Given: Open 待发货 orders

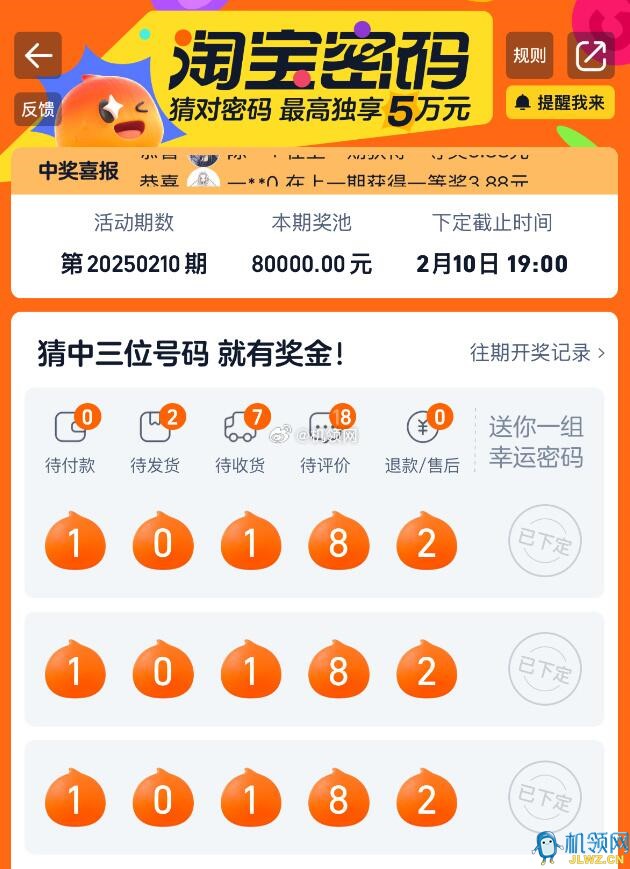Looking at the screenshot, I should 155,439.
